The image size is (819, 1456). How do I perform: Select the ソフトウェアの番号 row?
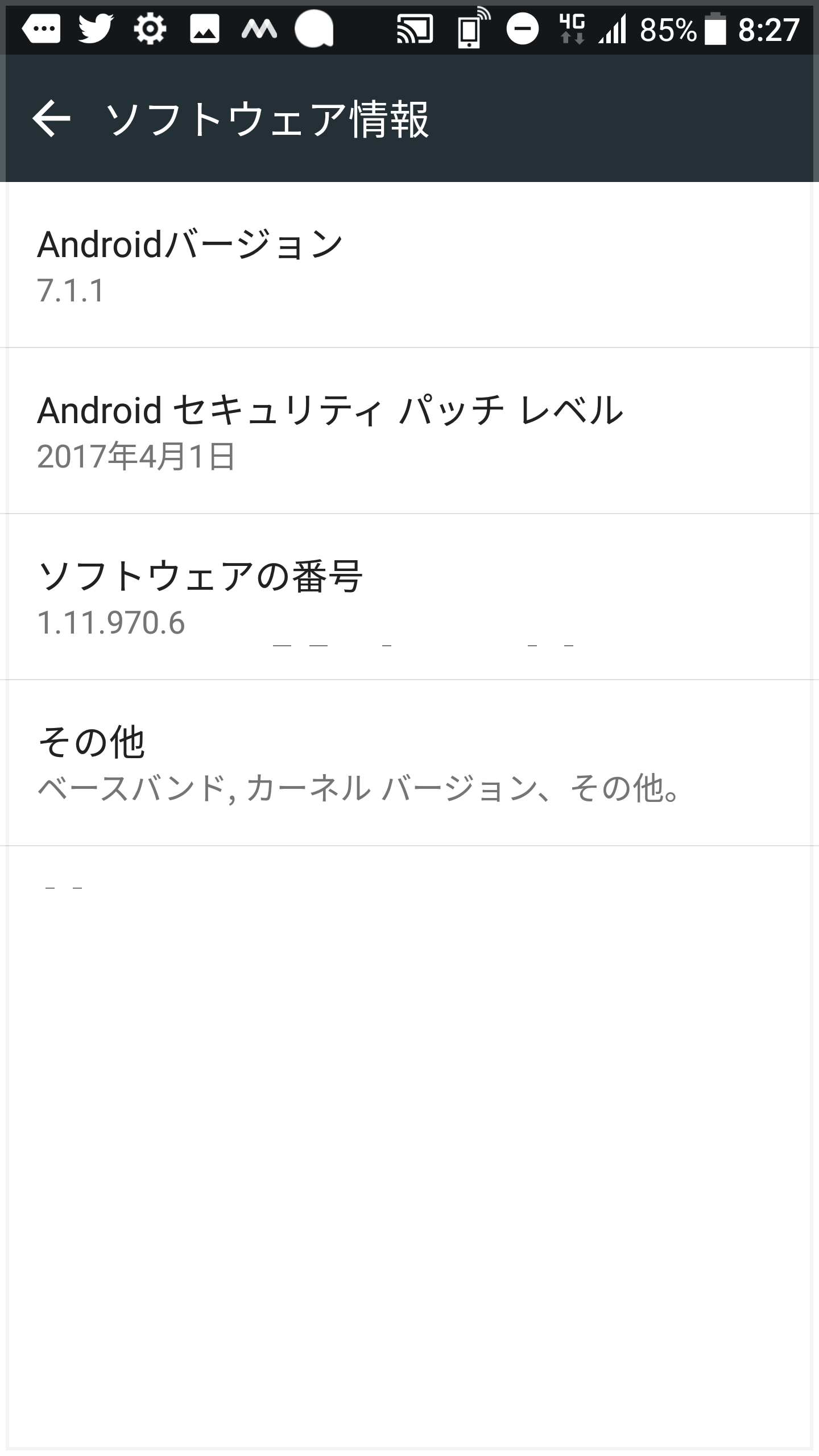[409, 597]
